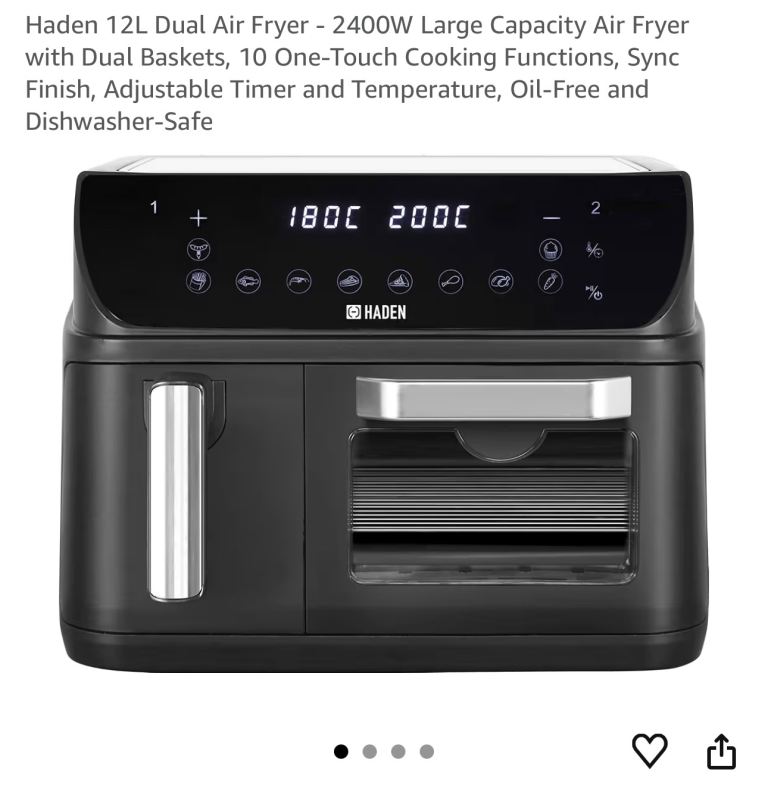This screenshot has height=807, width=768.
Task: Share this Haden air fryer listing
Action: (721, 751)
